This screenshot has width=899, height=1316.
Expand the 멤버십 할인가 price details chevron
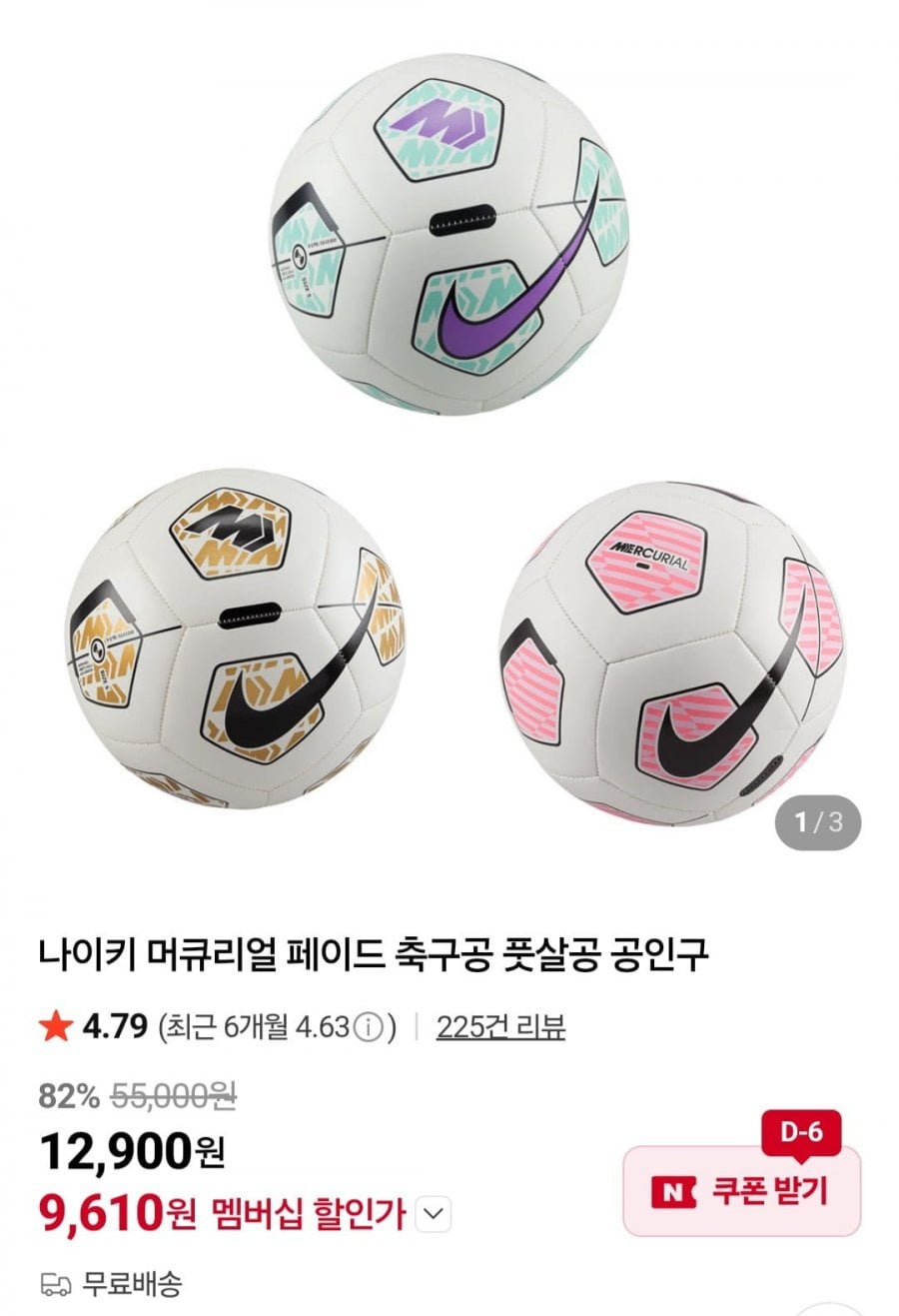[432, 1214]
